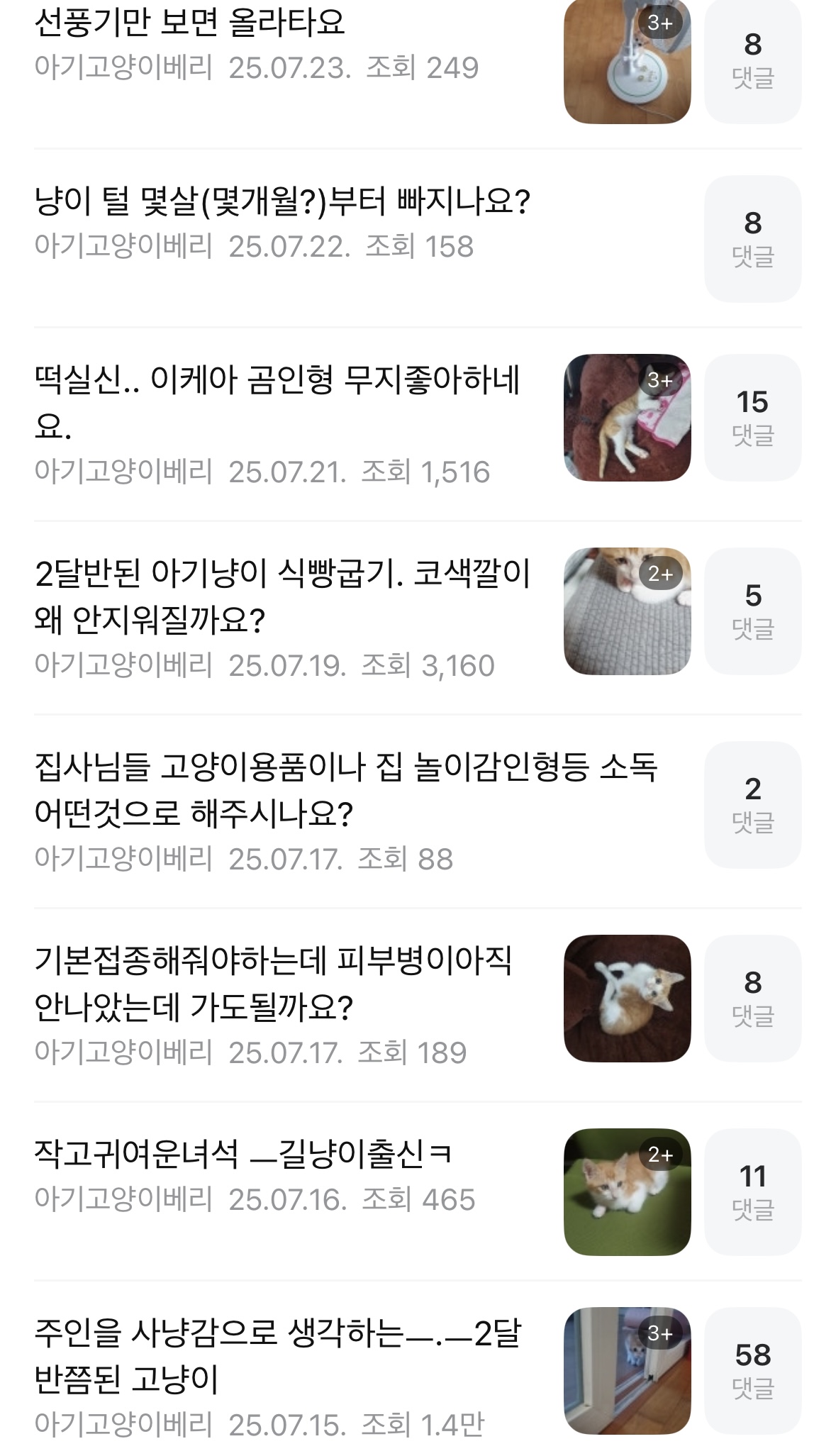Tap the kitten photo on 기본접종 post
This screenshot has height=1456, width=836.
click(627, 999)
